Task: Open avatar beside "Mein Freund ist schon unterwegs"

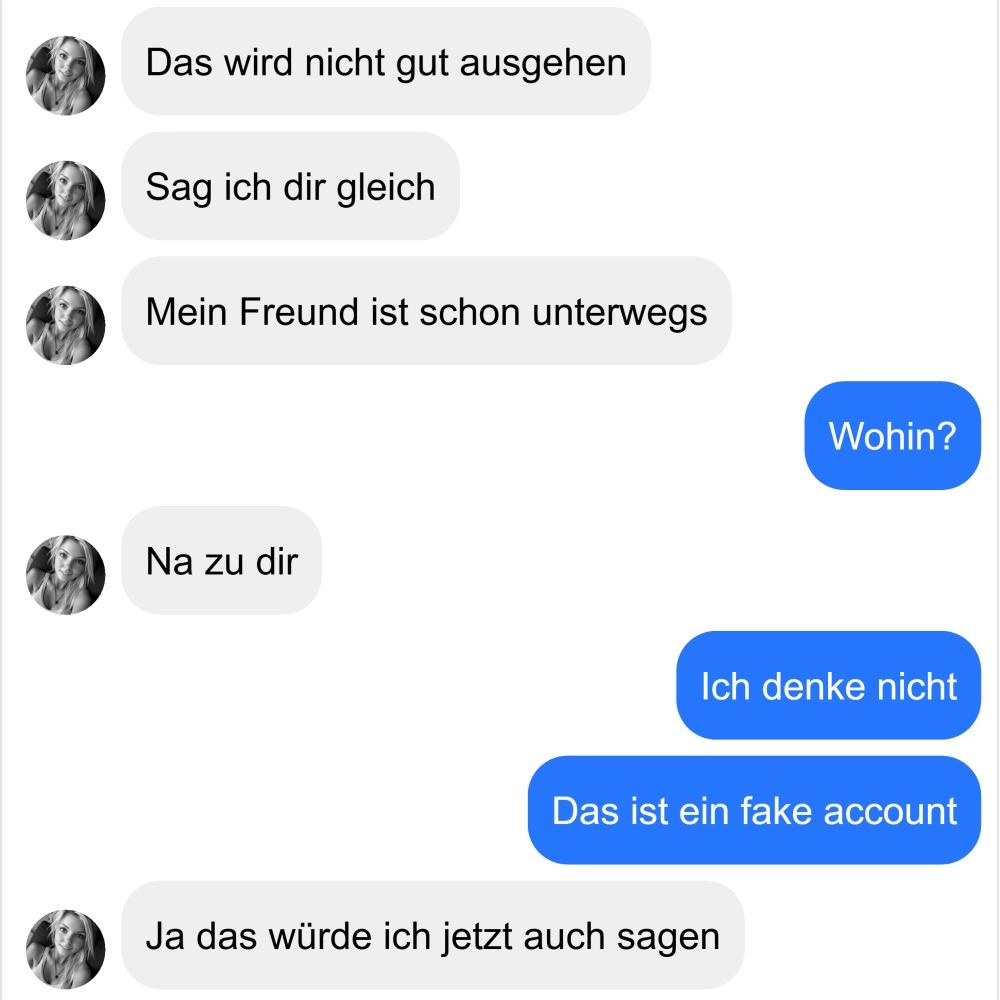Action: tap(65, 325)
